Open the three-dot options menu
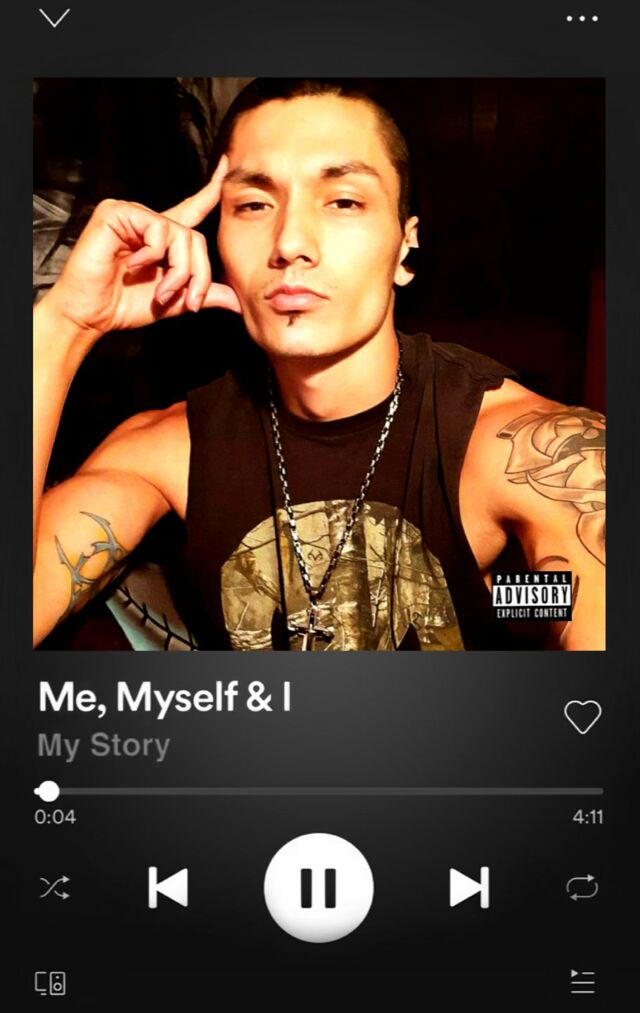640x1013 pixels. click(x=582, y=18)
